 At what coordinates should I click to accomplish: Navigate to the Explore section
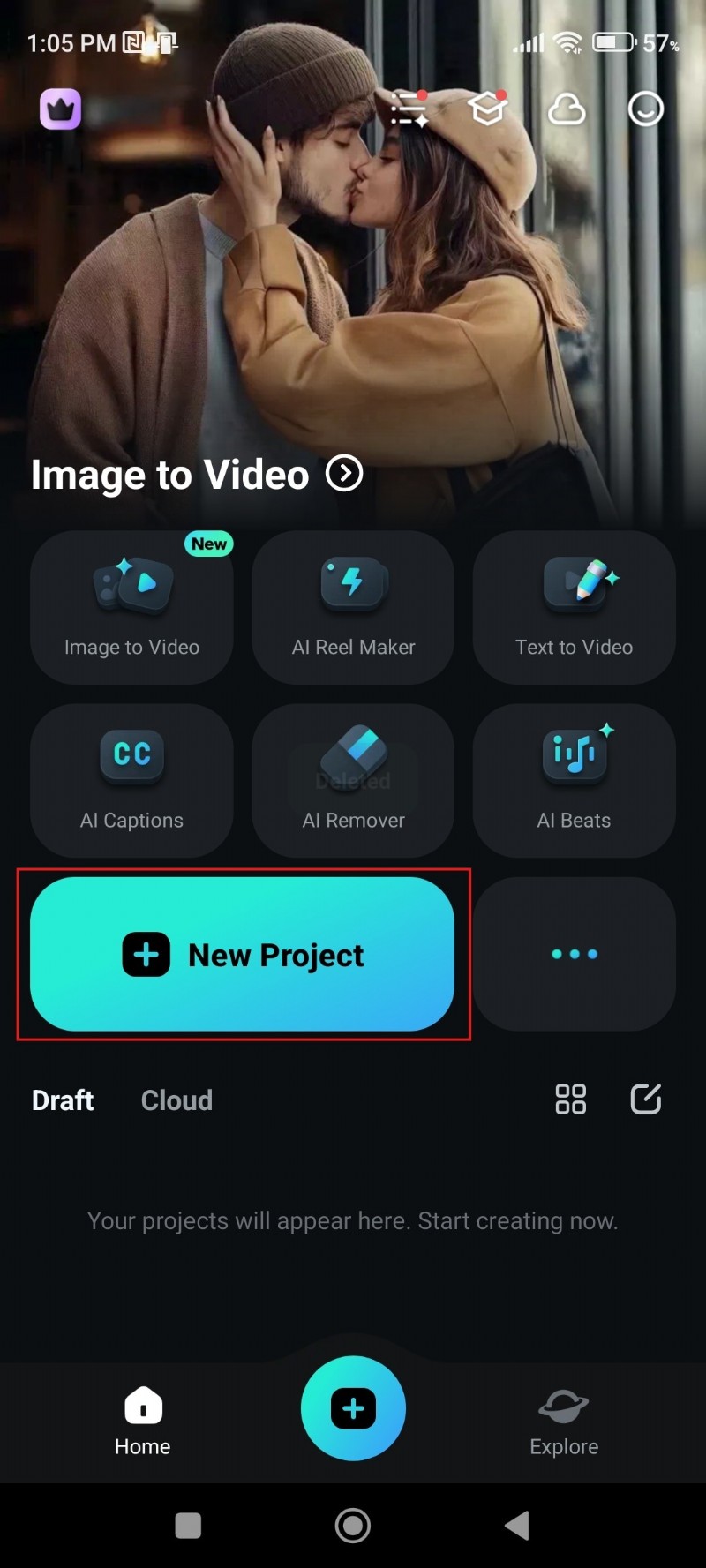[564, 1425]
